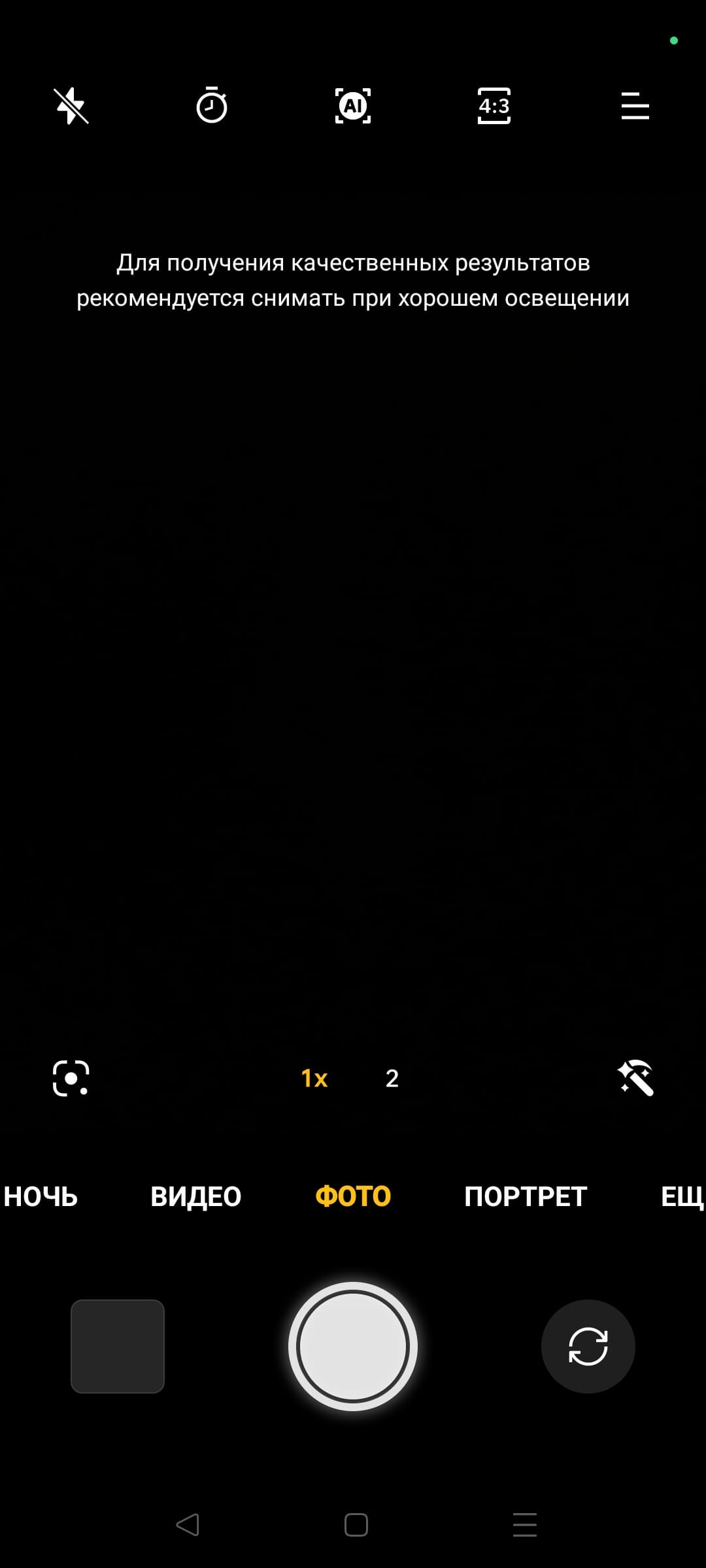Select the ФОТО mode
706x1568 pixels.
pyautogui.click(x=353, y=1196)
